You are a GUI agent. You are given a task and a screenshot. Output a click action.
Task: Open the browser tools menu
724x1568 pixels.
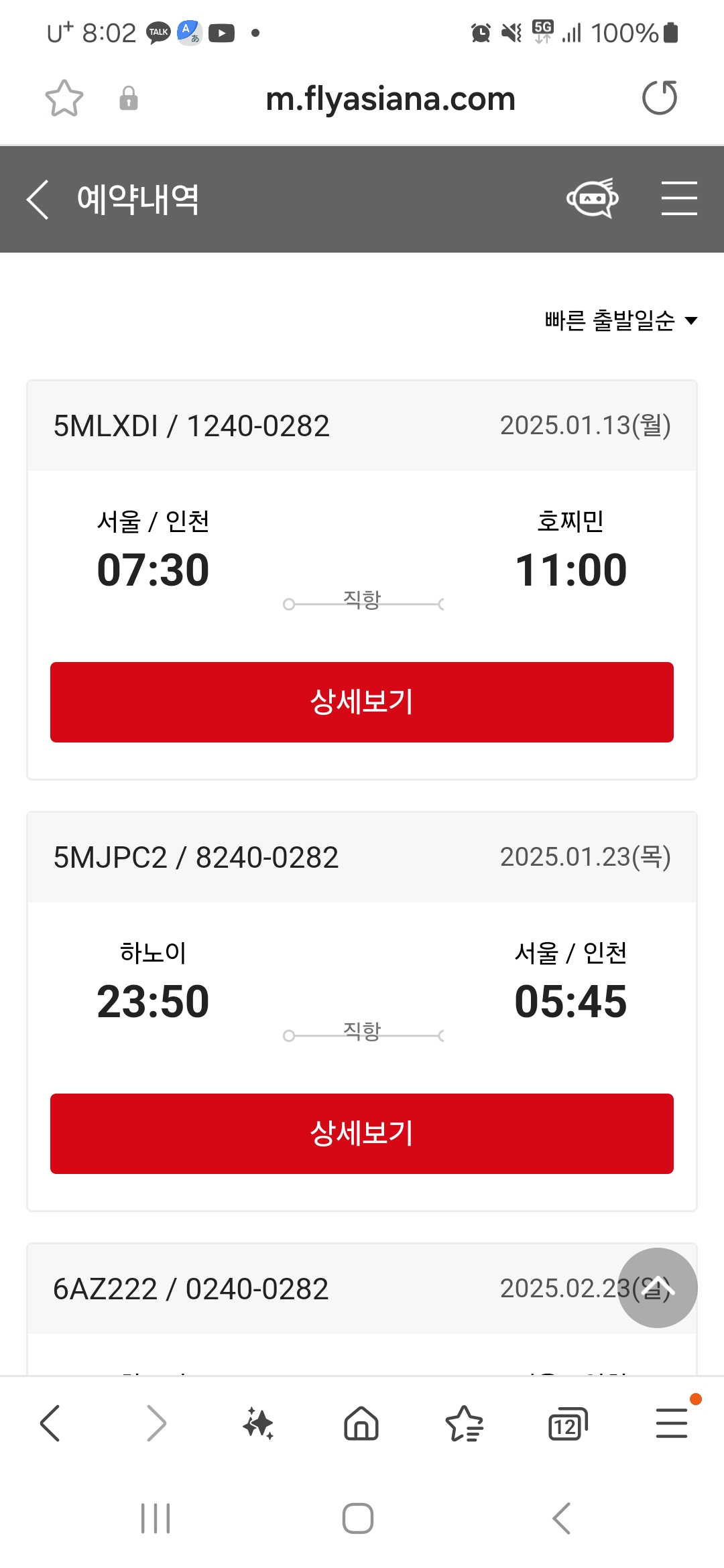pos(672,1423)
